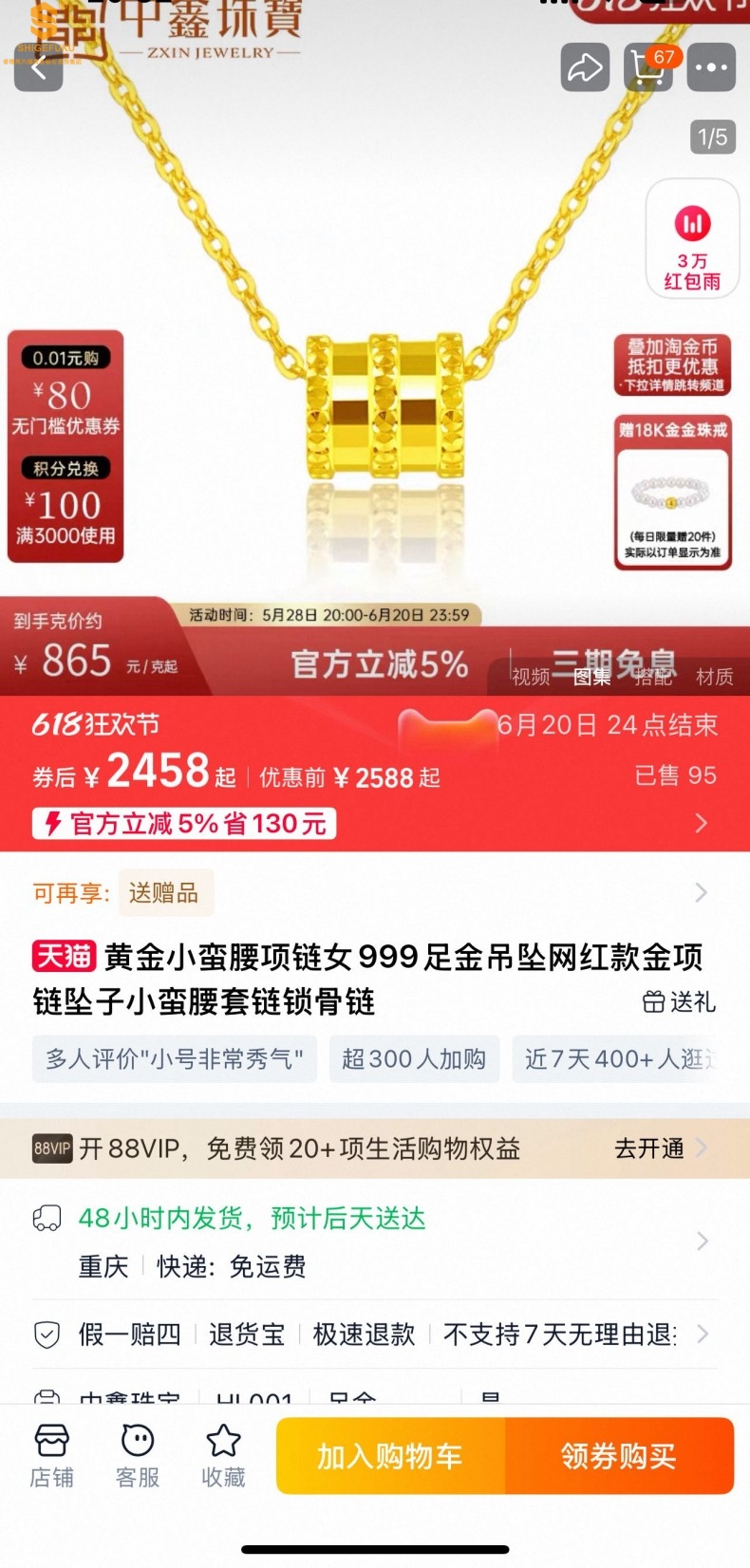Expand the 官方立减5% discount details

pyautogui.click(x=701, y=823)
